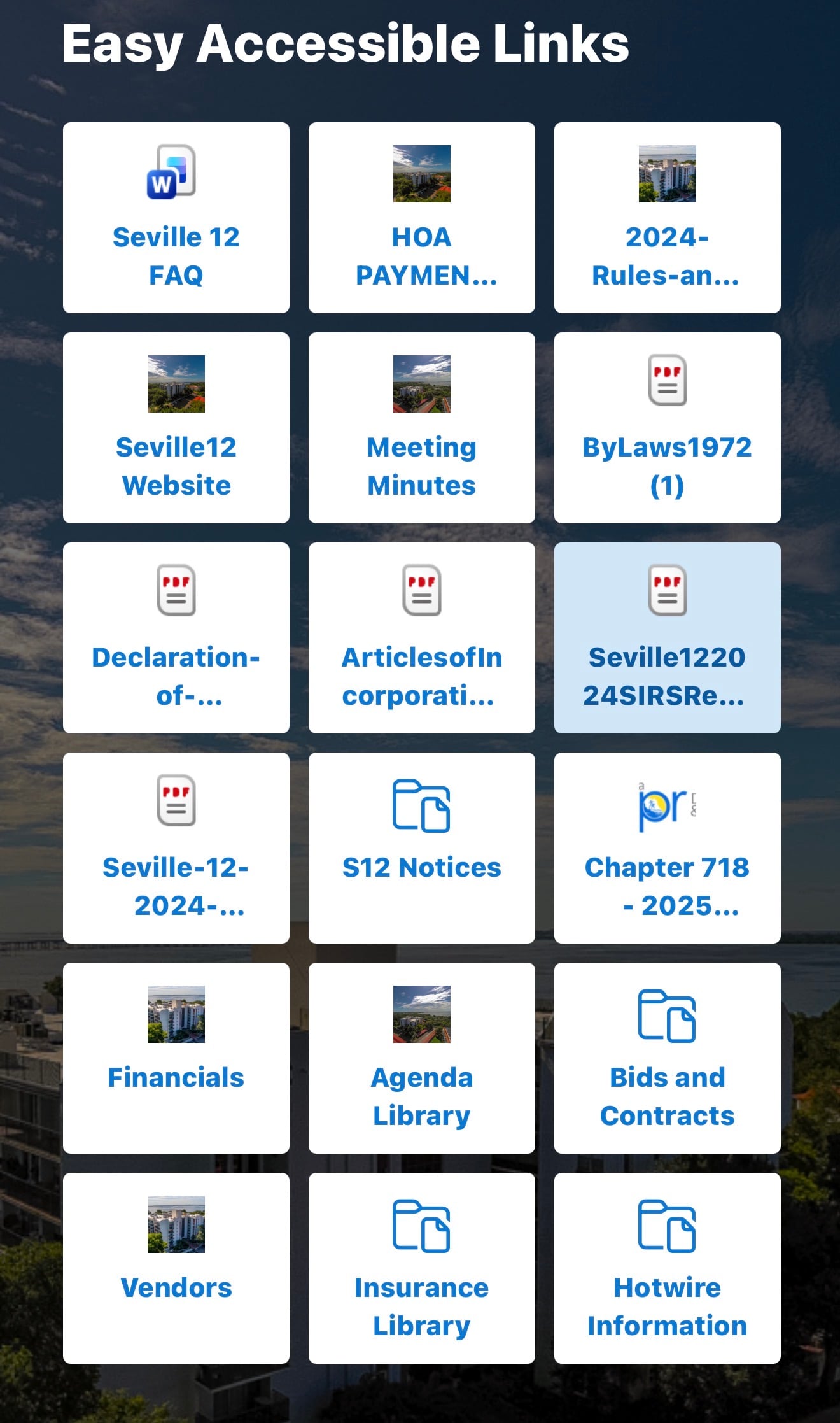Open the Seville-12-2024-... PDF
The image size is (840, 1423).
coord(176,848)
